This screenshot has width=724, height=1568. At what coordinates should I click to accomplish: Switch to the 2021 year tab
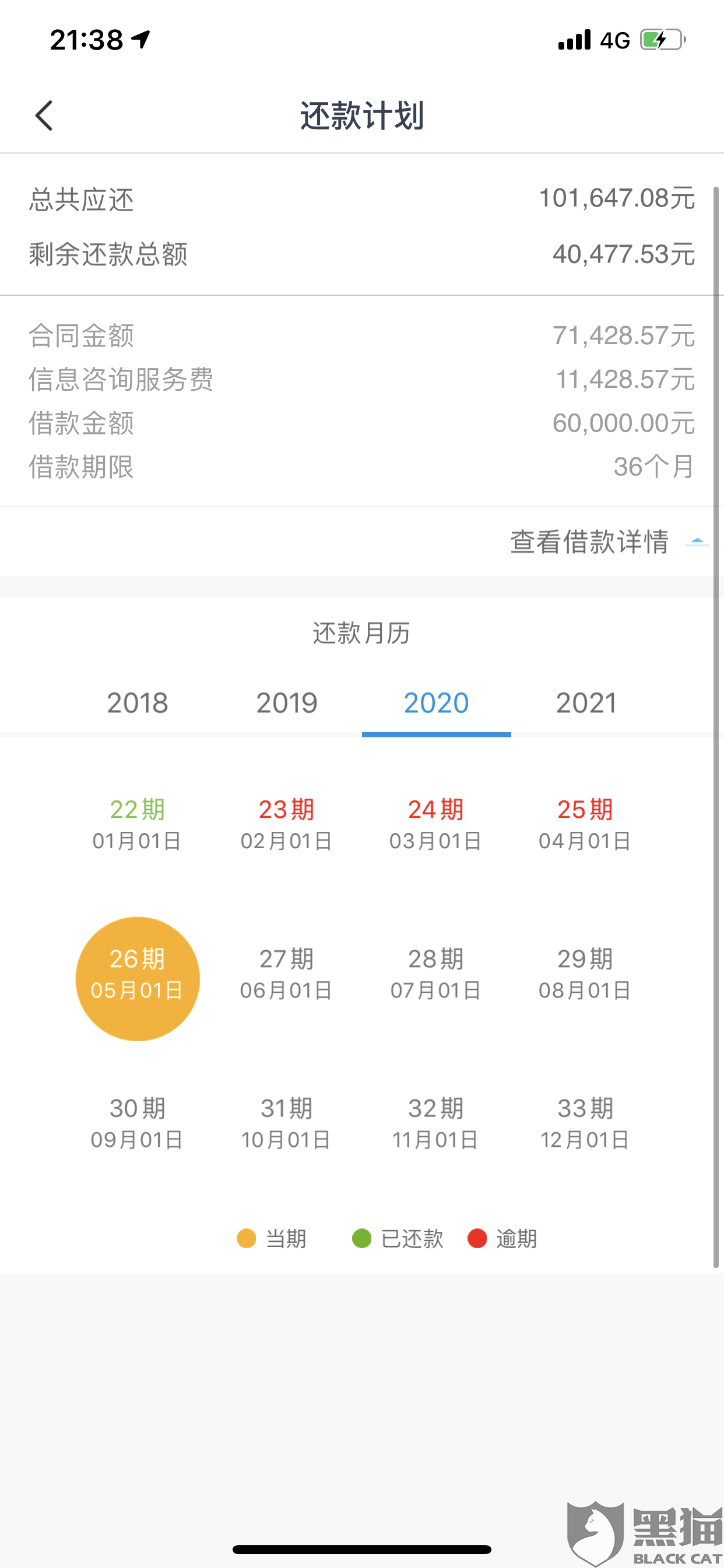tap(586, 703)
